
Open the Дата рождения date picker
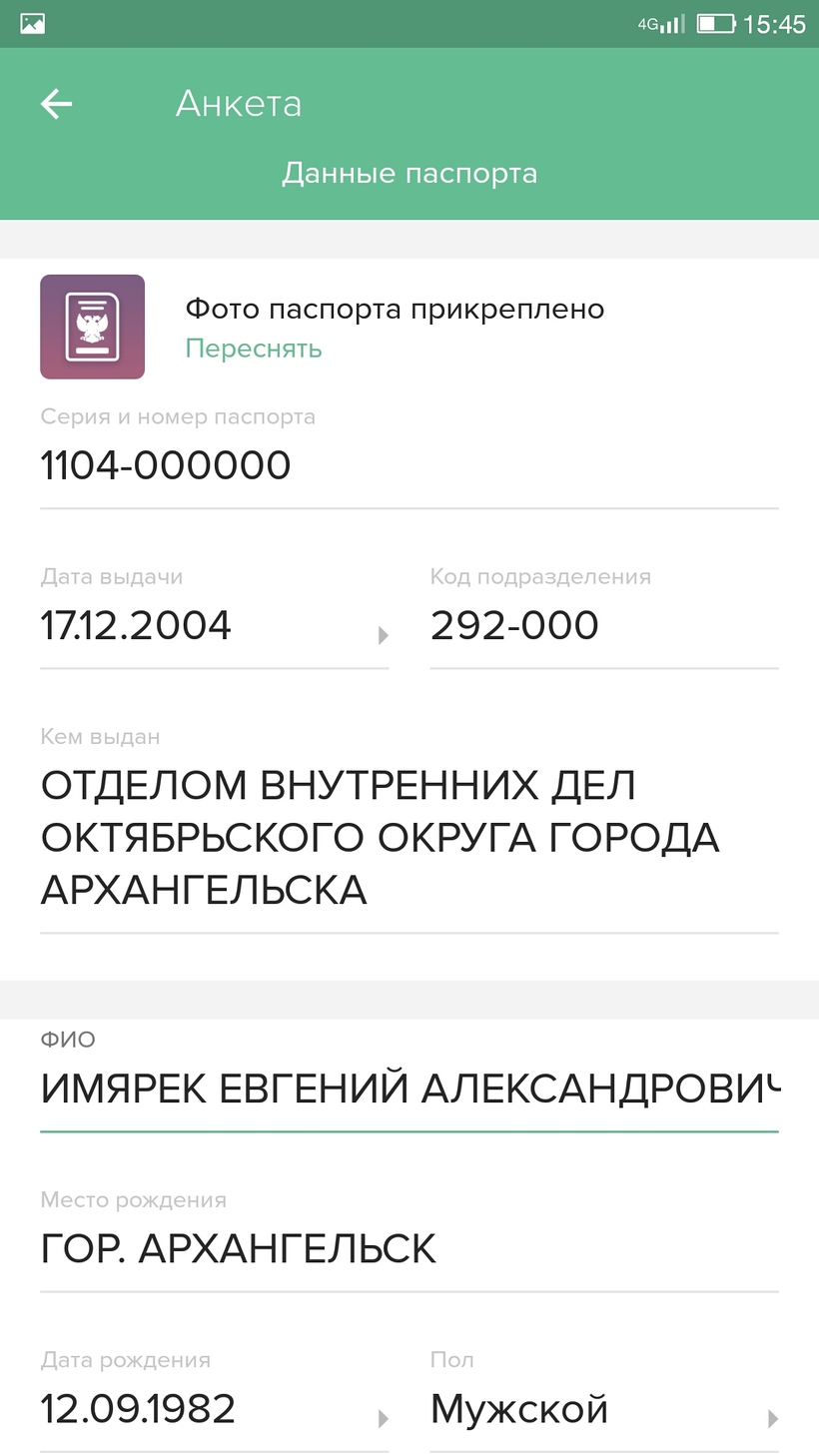214,1410
